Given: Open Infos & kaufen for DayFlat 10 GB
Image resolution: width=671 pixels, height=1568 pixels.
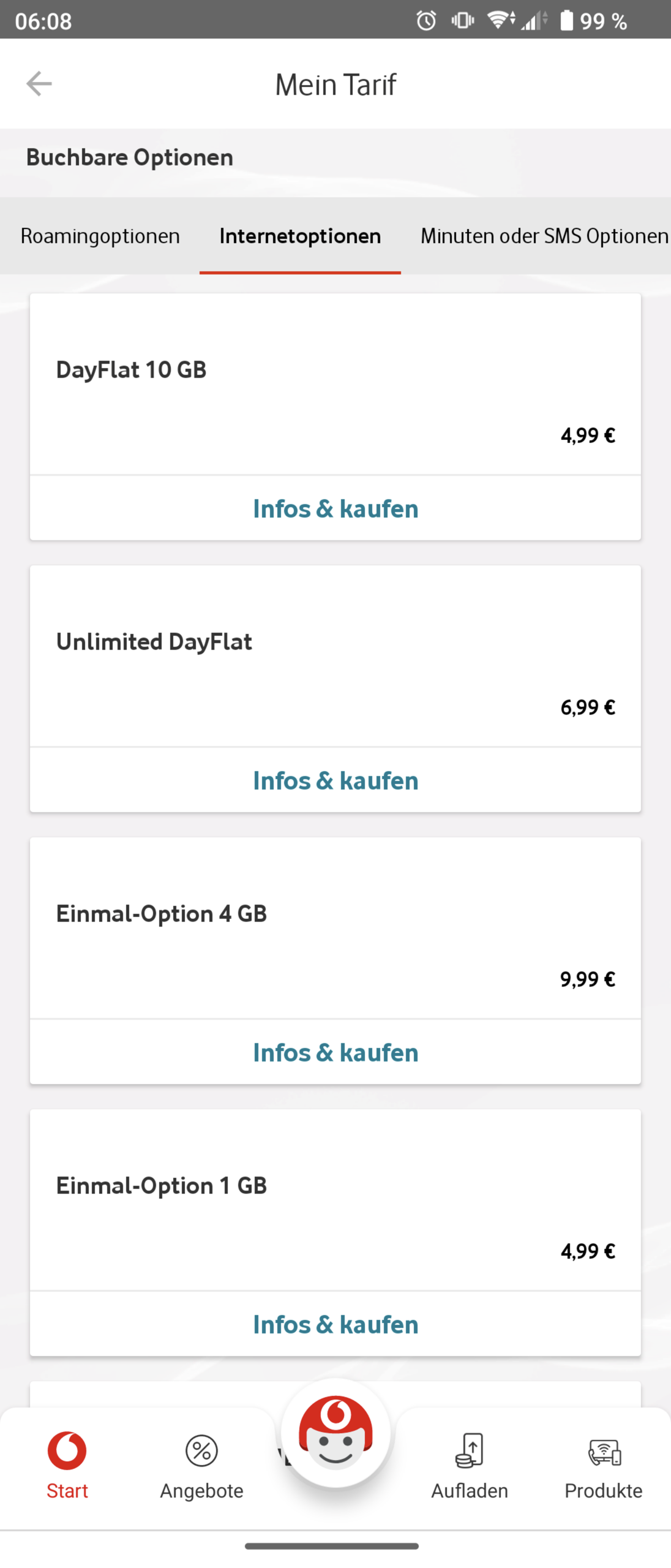Looking at the screenshot, I should [x=335, y=508].
